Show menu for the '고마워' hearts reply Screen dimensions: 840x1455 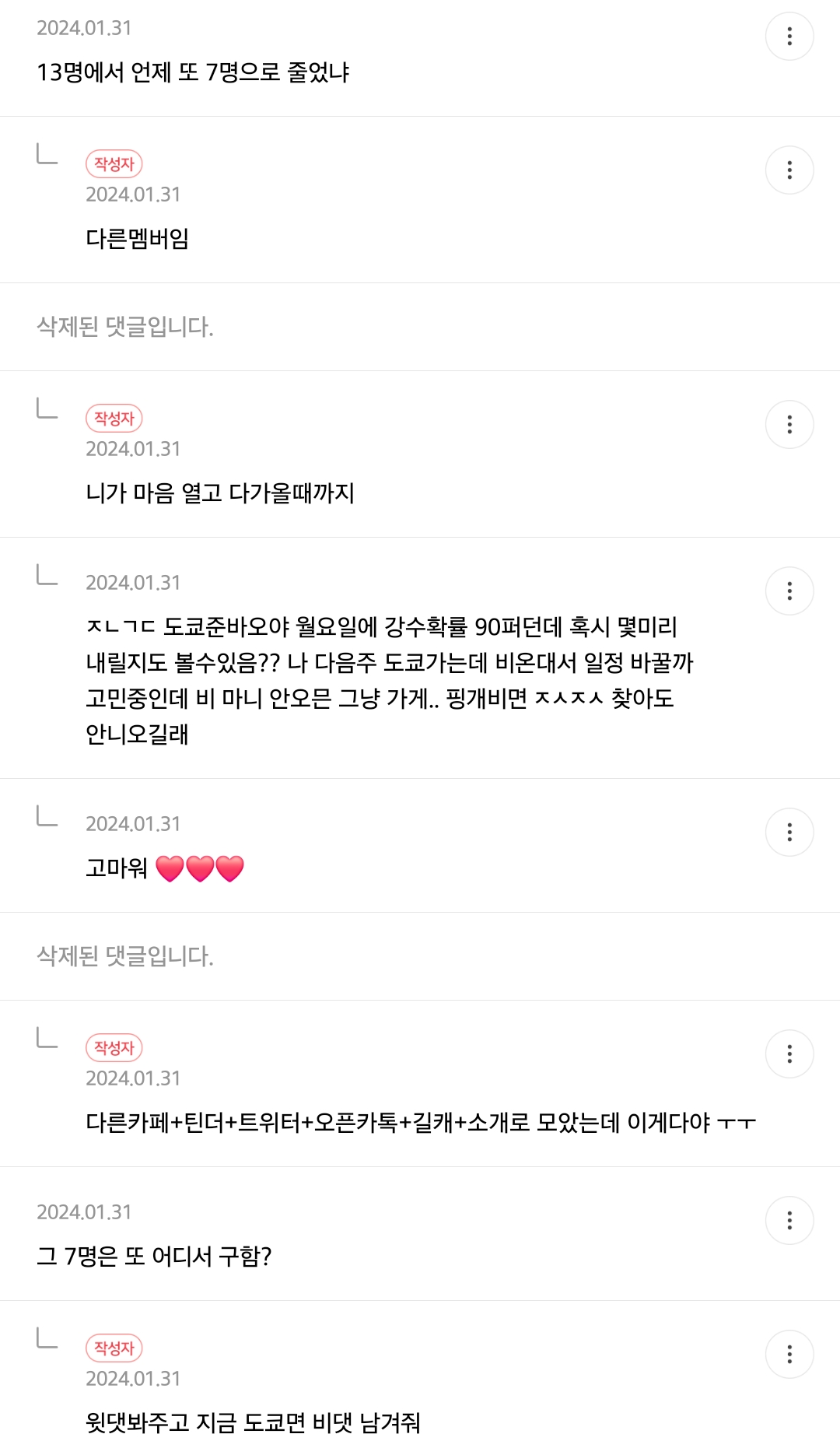(789, 832)
